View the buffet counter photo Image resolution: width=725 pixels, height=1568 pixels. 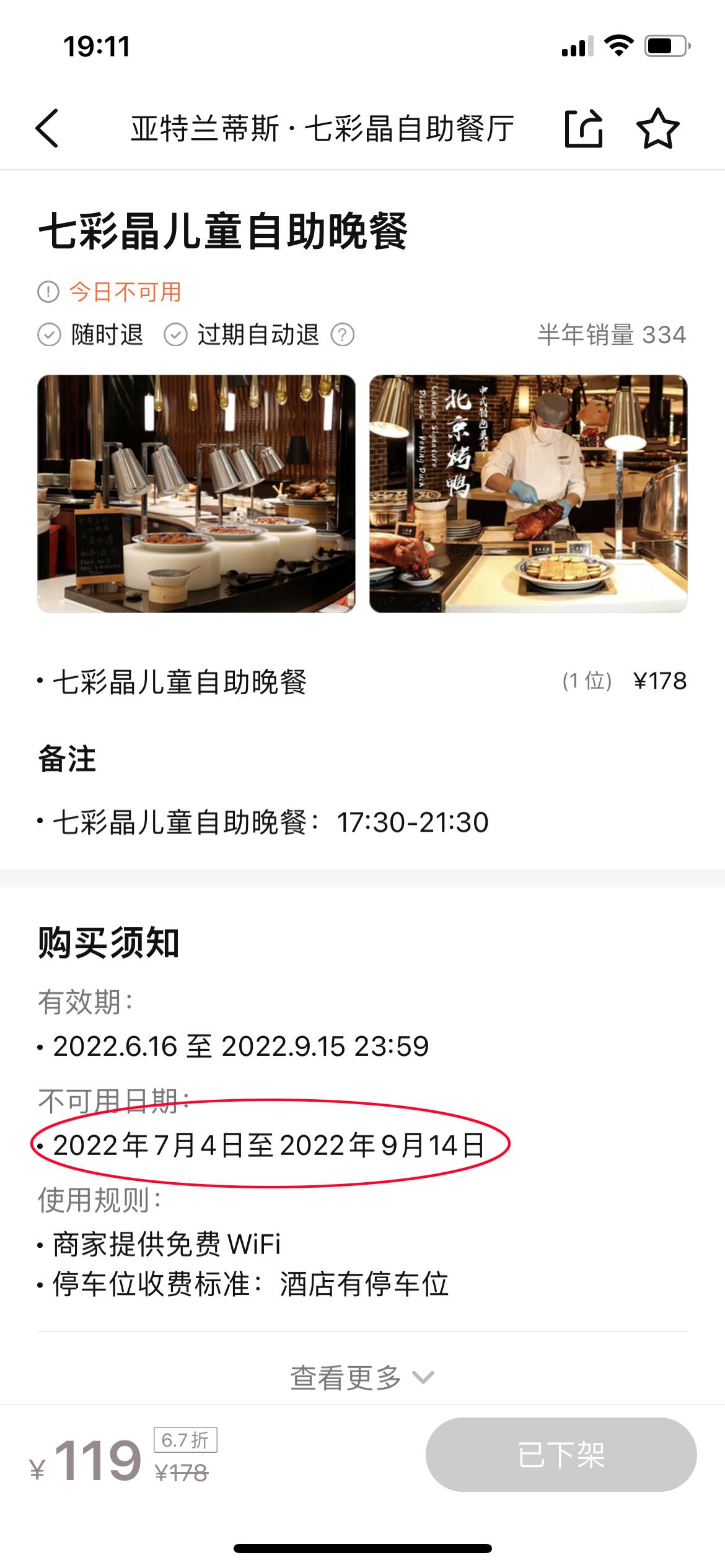(x=196, y=494)
